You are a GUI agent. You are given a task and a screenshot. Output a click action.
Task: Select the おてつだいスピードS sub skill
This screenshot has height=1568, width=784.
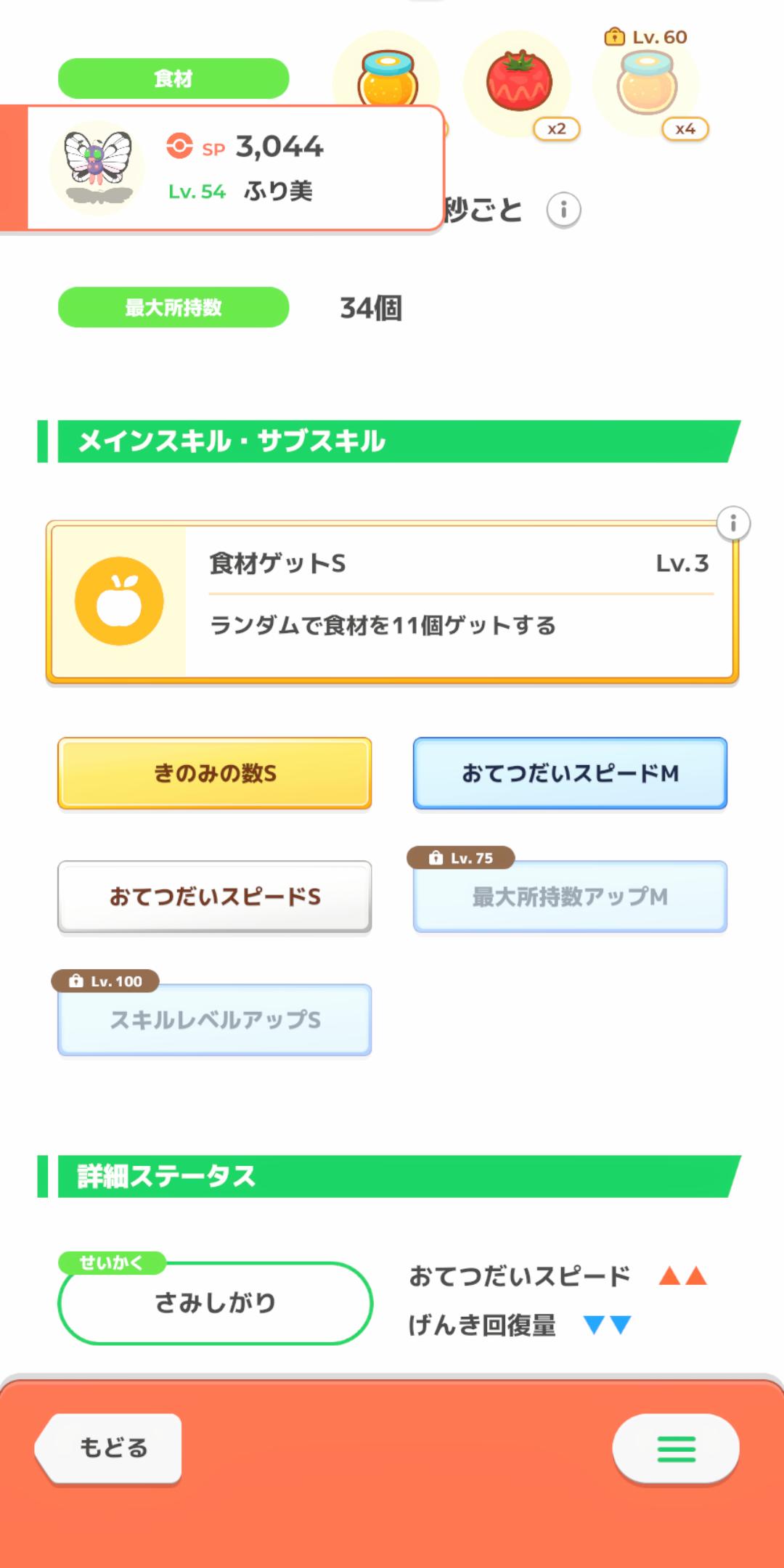(x=215, y=897)
